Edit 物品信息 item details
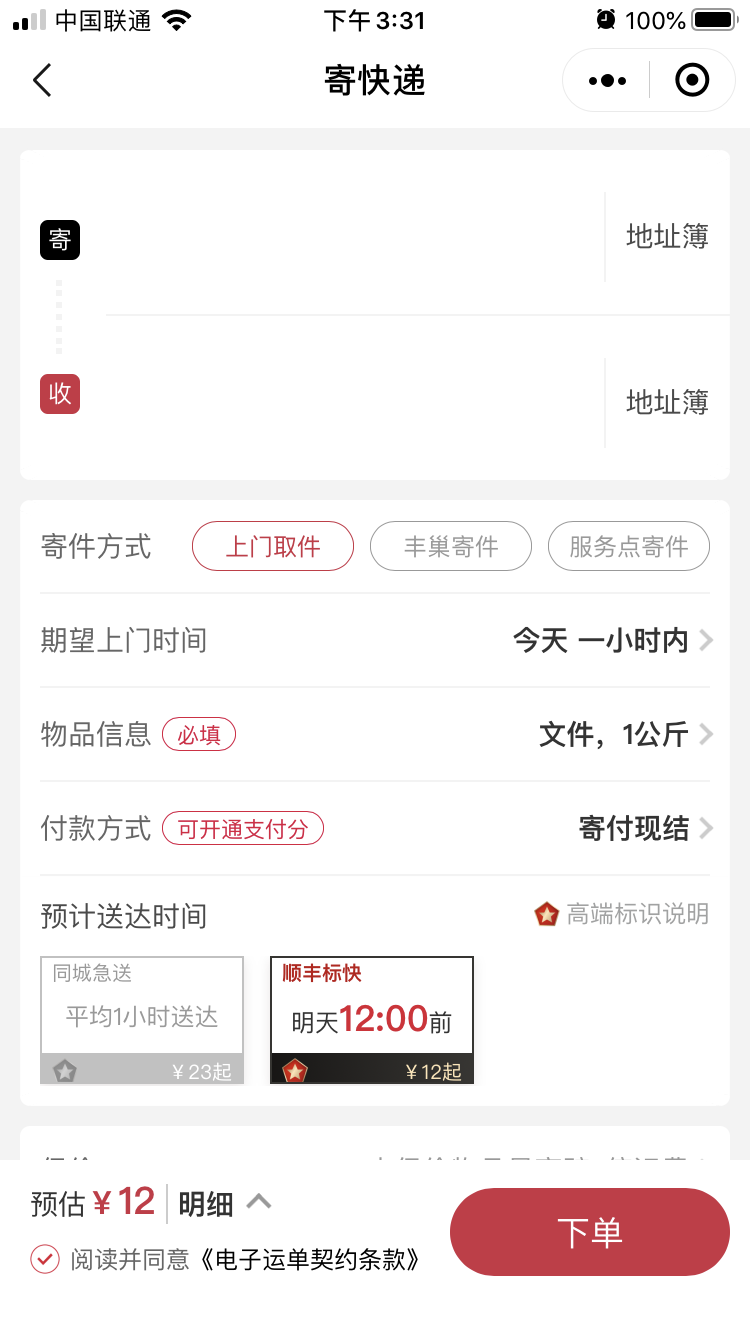Viewport: 750px width, 1334px height. click(x=375, y=735)
